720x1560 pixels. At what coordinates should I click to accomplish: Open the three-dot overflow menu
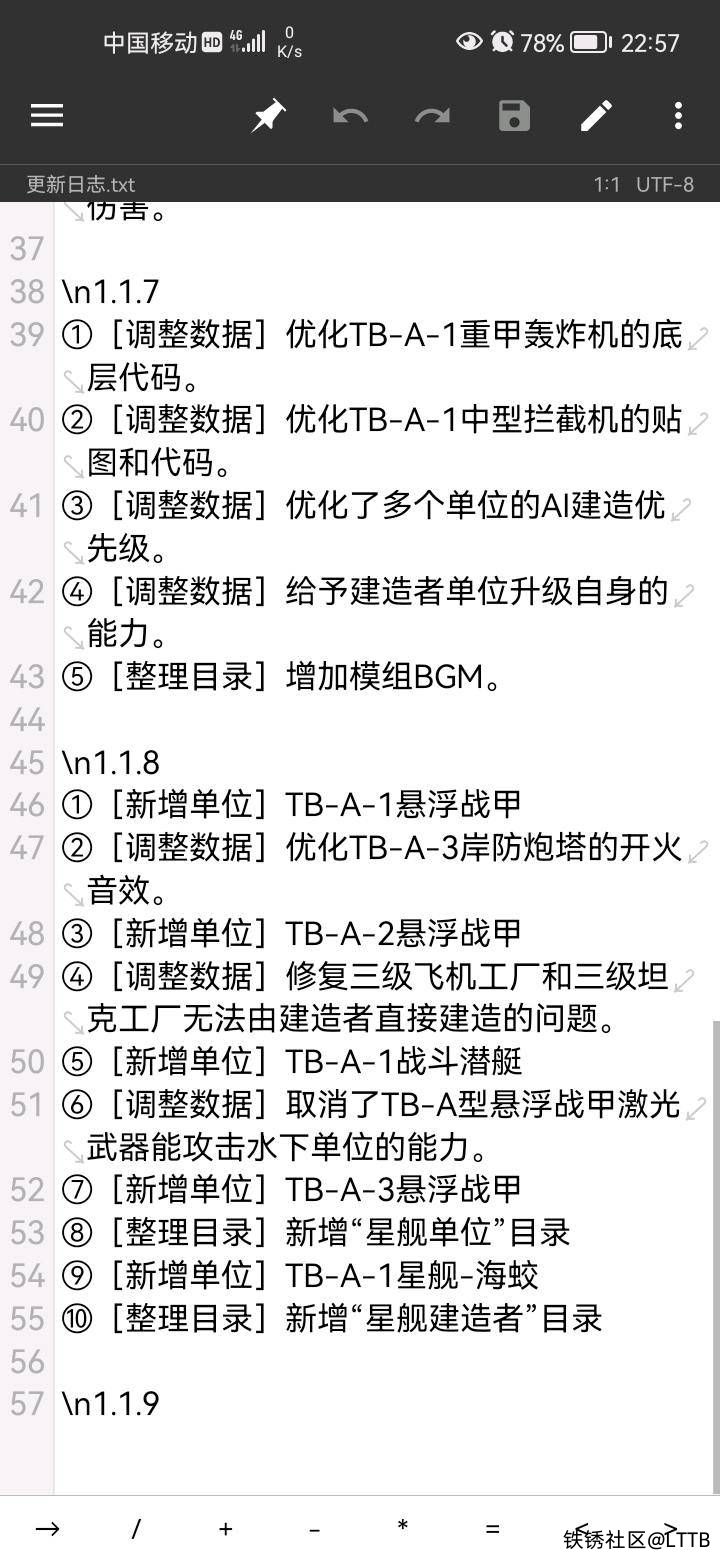pyautogui.click(x=678, y=116)
